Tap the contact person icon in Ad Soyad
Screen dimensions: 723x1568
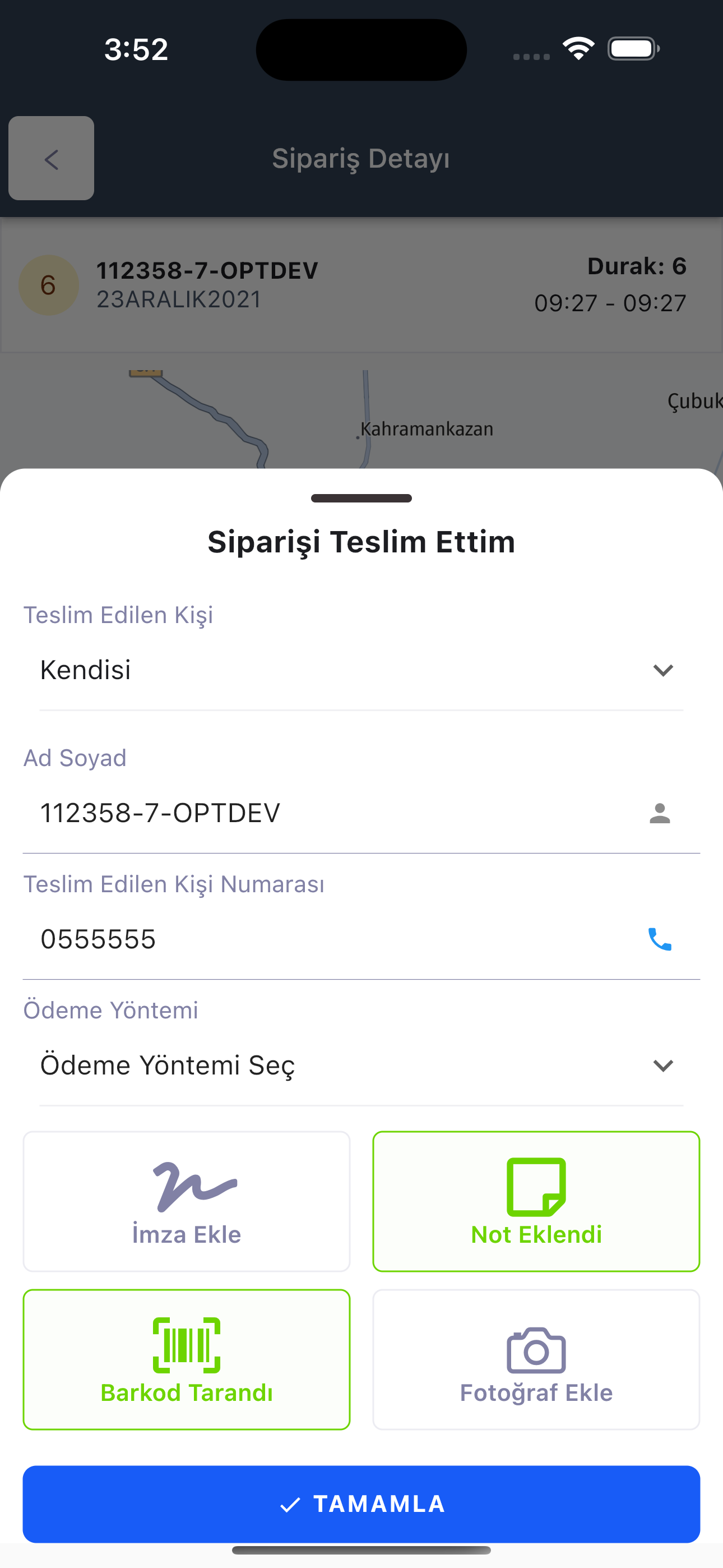pos(660,813)
